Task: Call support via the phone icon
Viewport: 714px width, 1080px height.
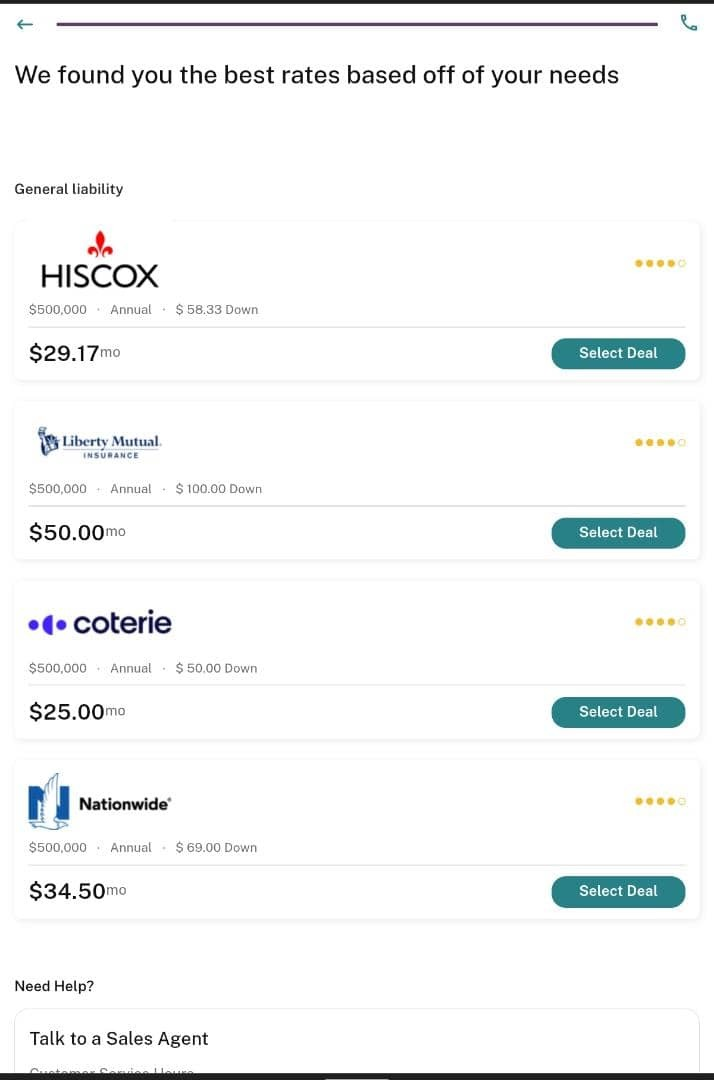Action: 689,23
